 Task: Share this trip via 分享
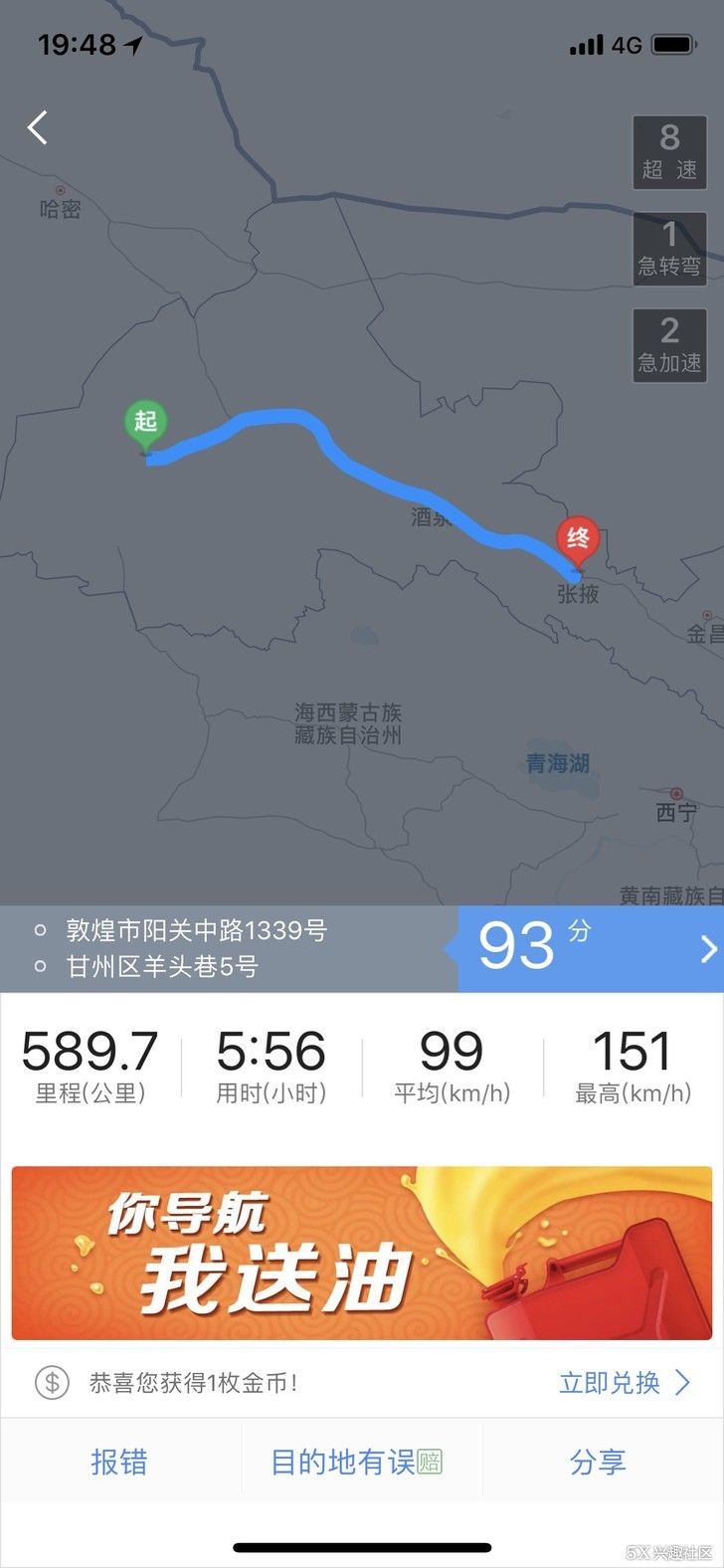tap(598, 1462)
